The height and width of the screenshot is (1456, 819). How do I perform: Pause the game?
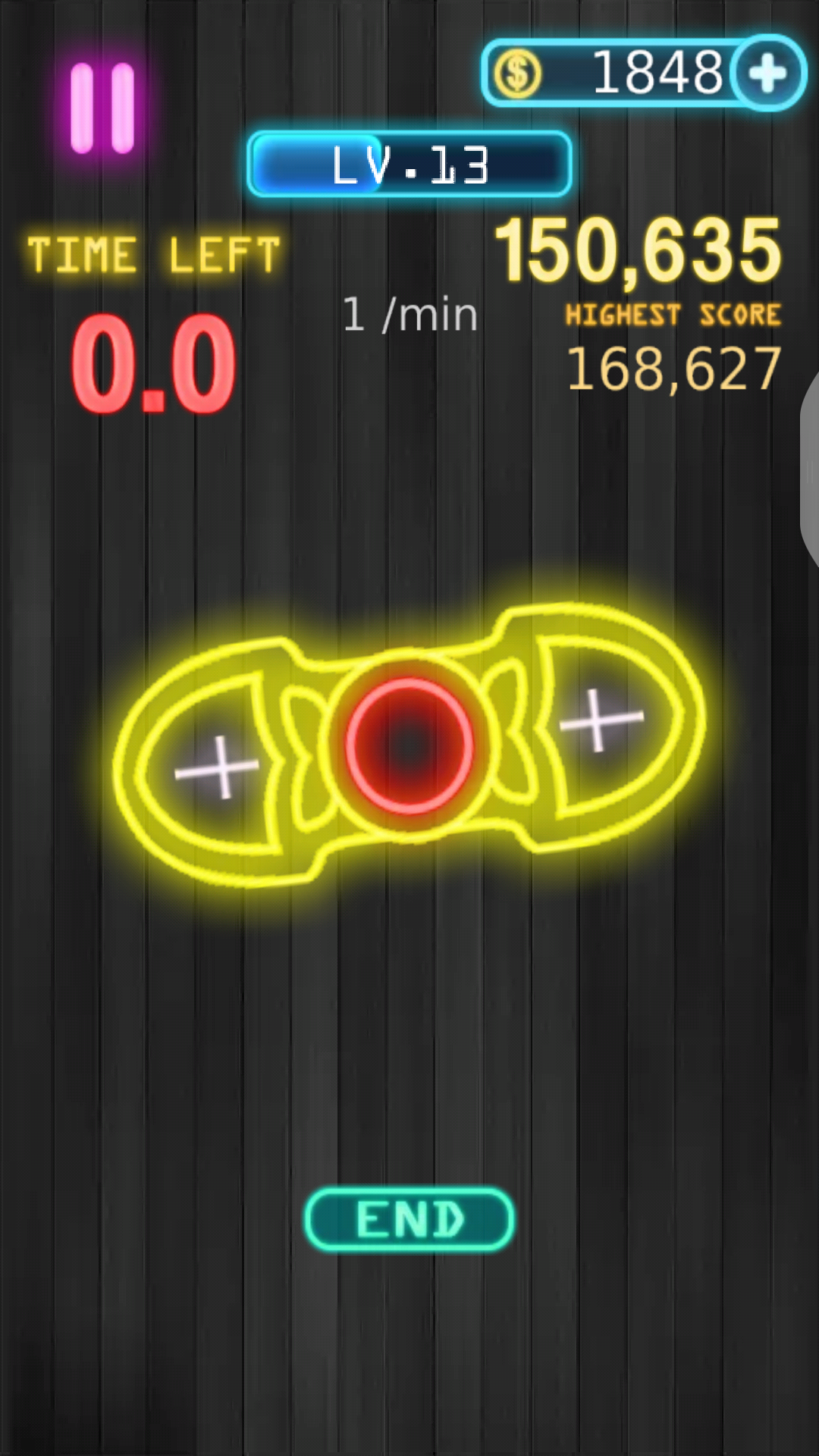[x=102, y=108]
